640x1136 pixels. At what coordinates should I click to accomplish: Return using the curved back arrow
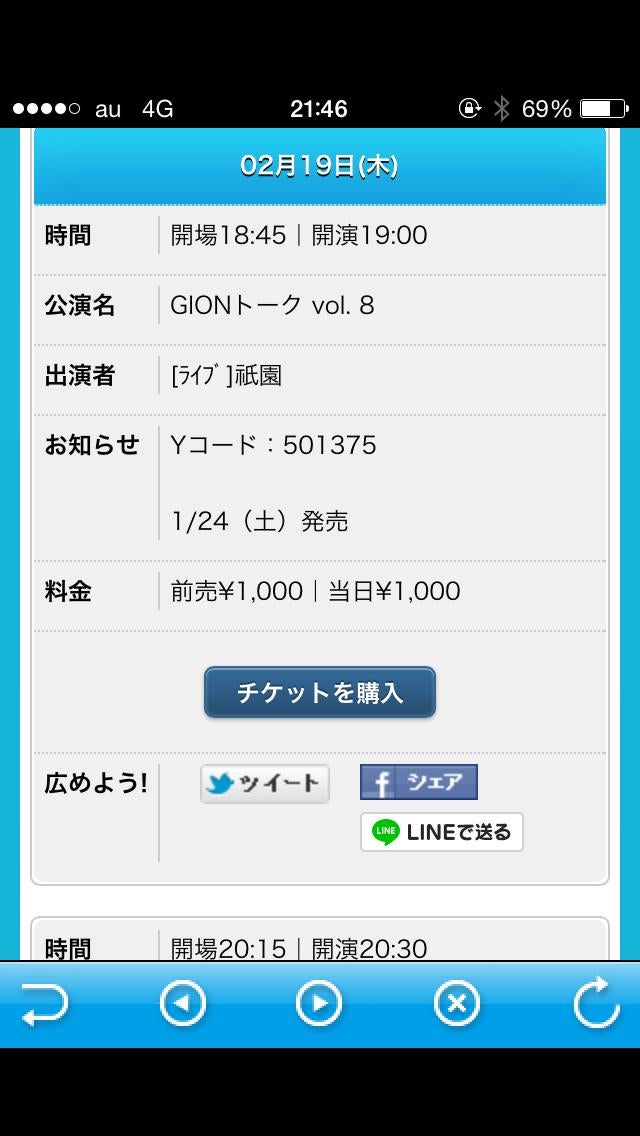click(45, 1004)
